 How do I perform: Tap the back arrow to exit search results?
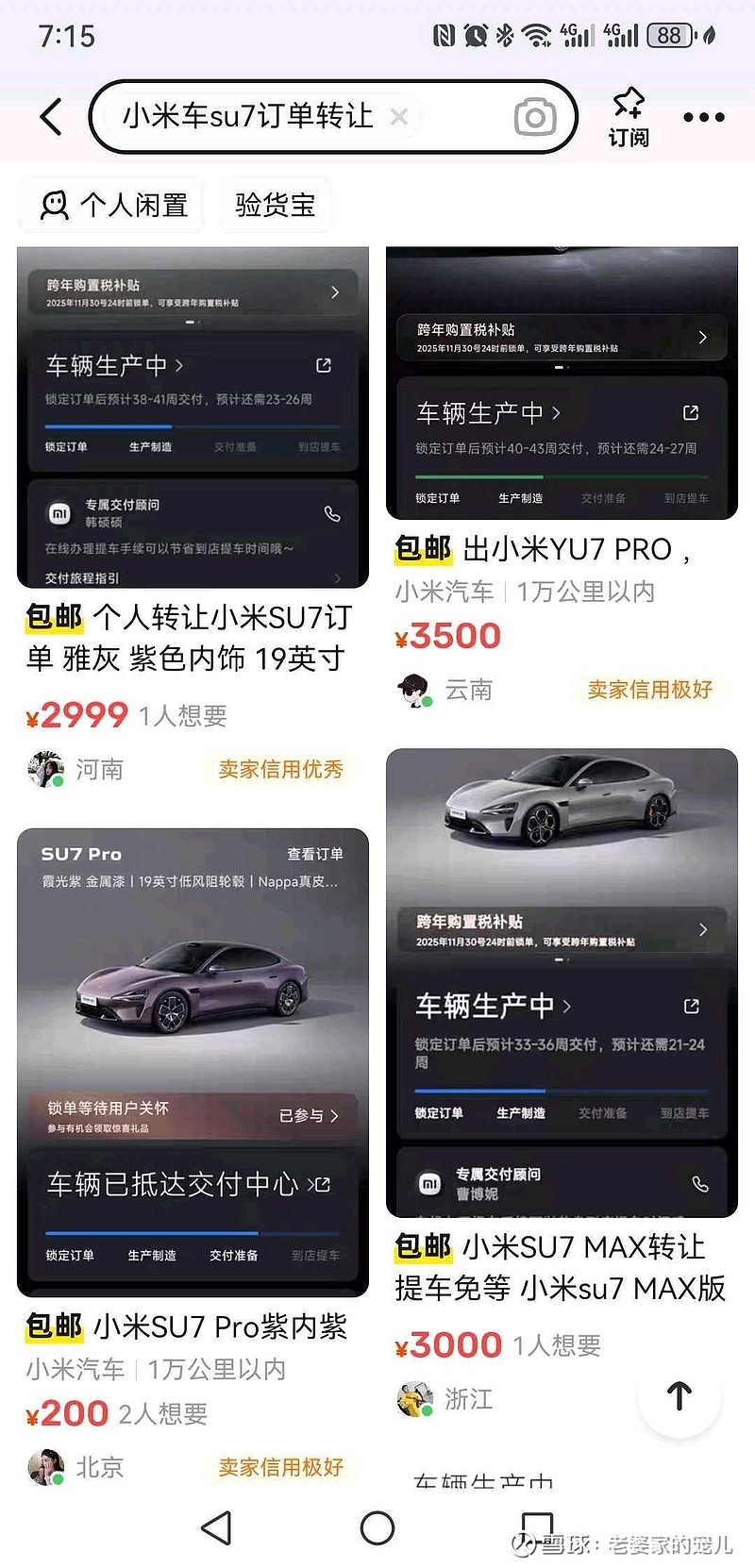click(50, 116)
